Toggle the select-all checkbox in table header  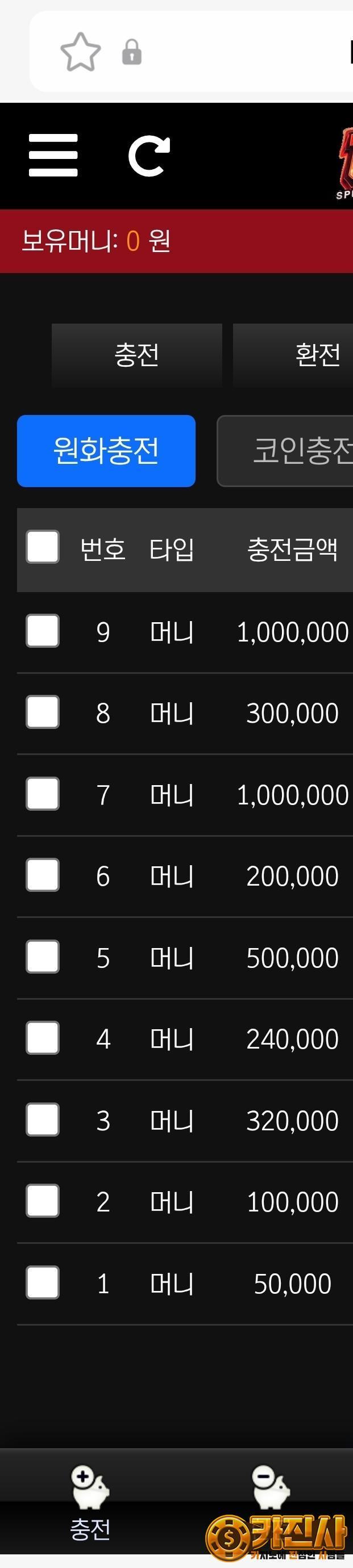[43, 547]
